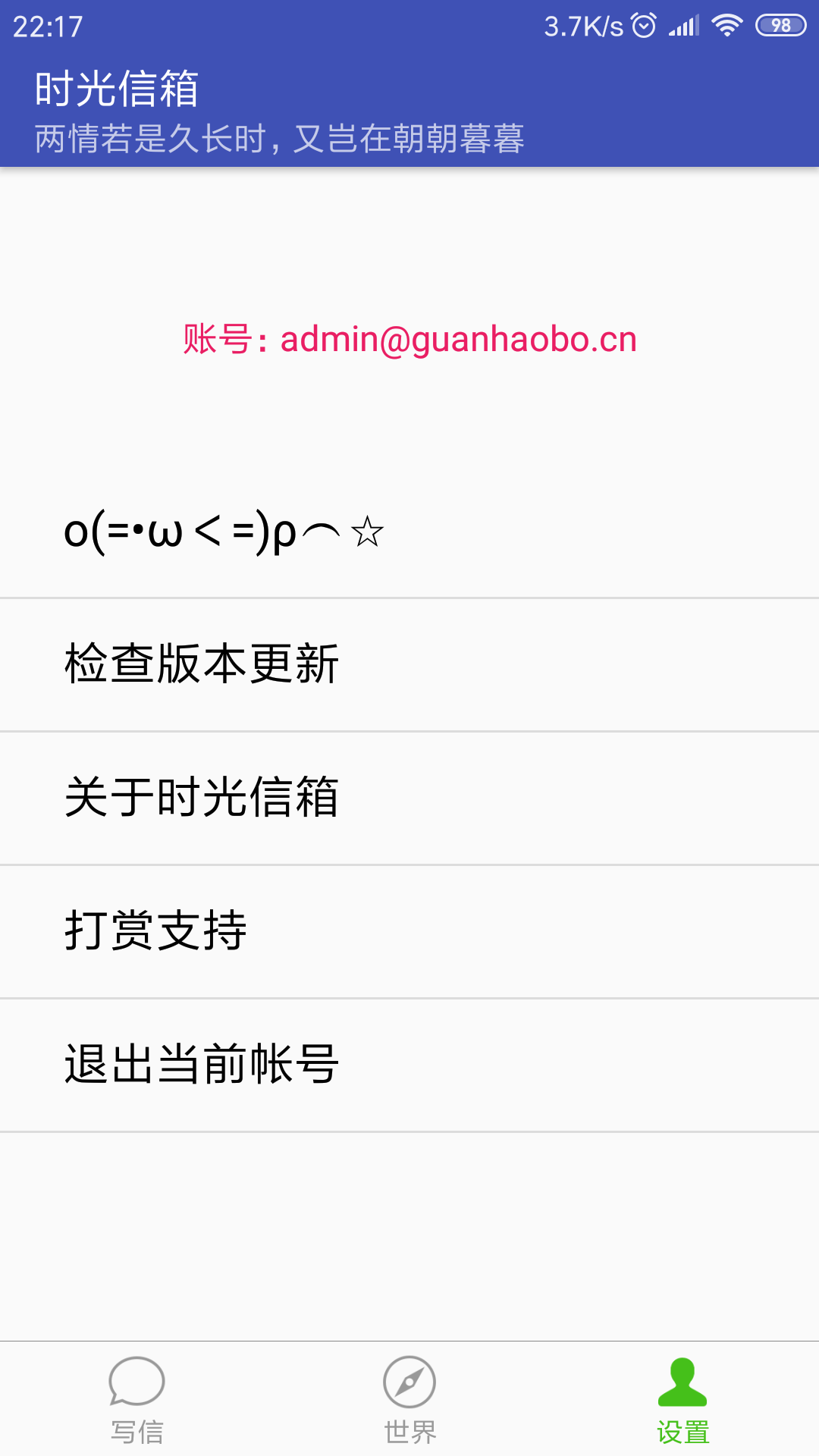Viewport: 819px width, 1456px height.
Task: Select the 设置 tab
Action: click(682, 1400)
